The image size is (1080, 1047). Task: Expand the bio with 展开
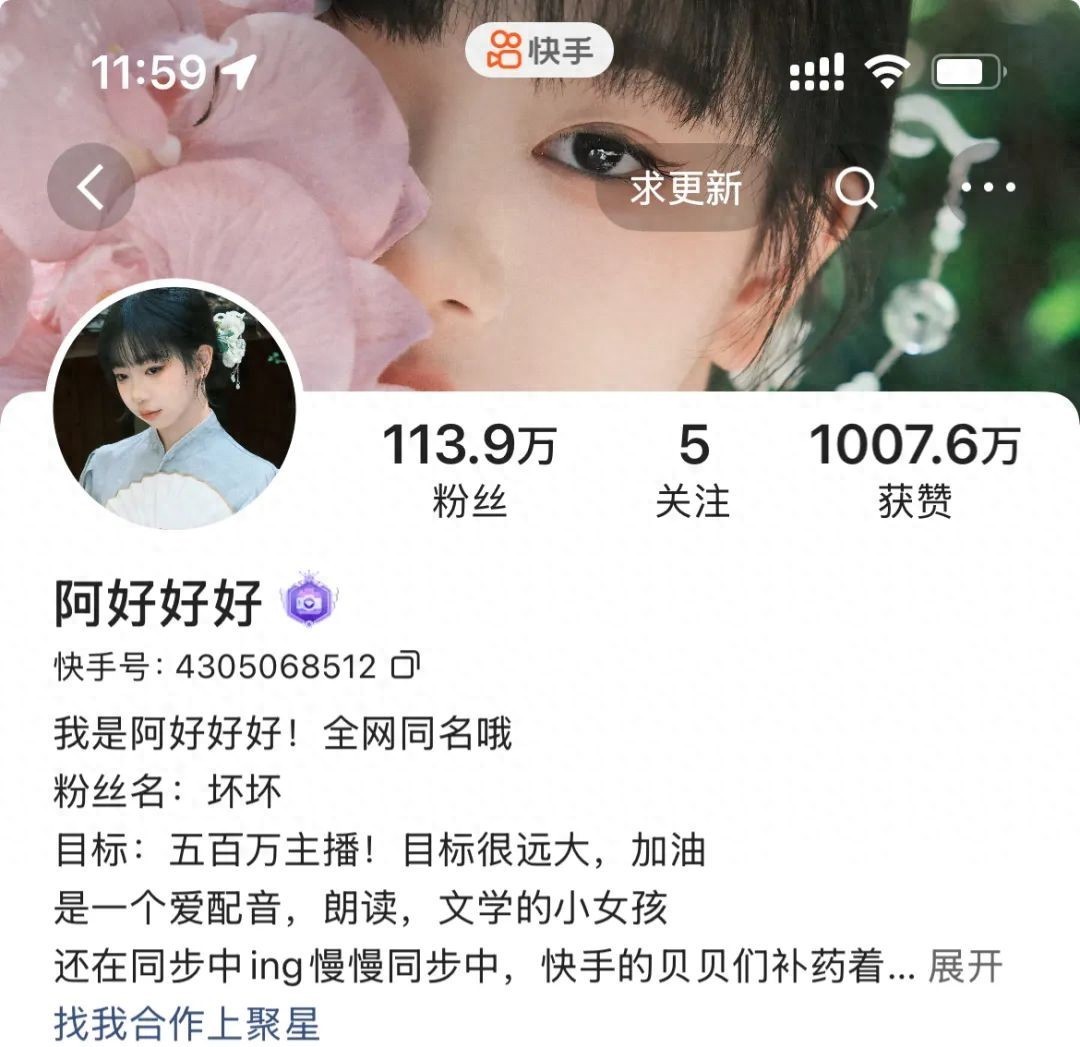pyautogui.click(x=965, y=966)
